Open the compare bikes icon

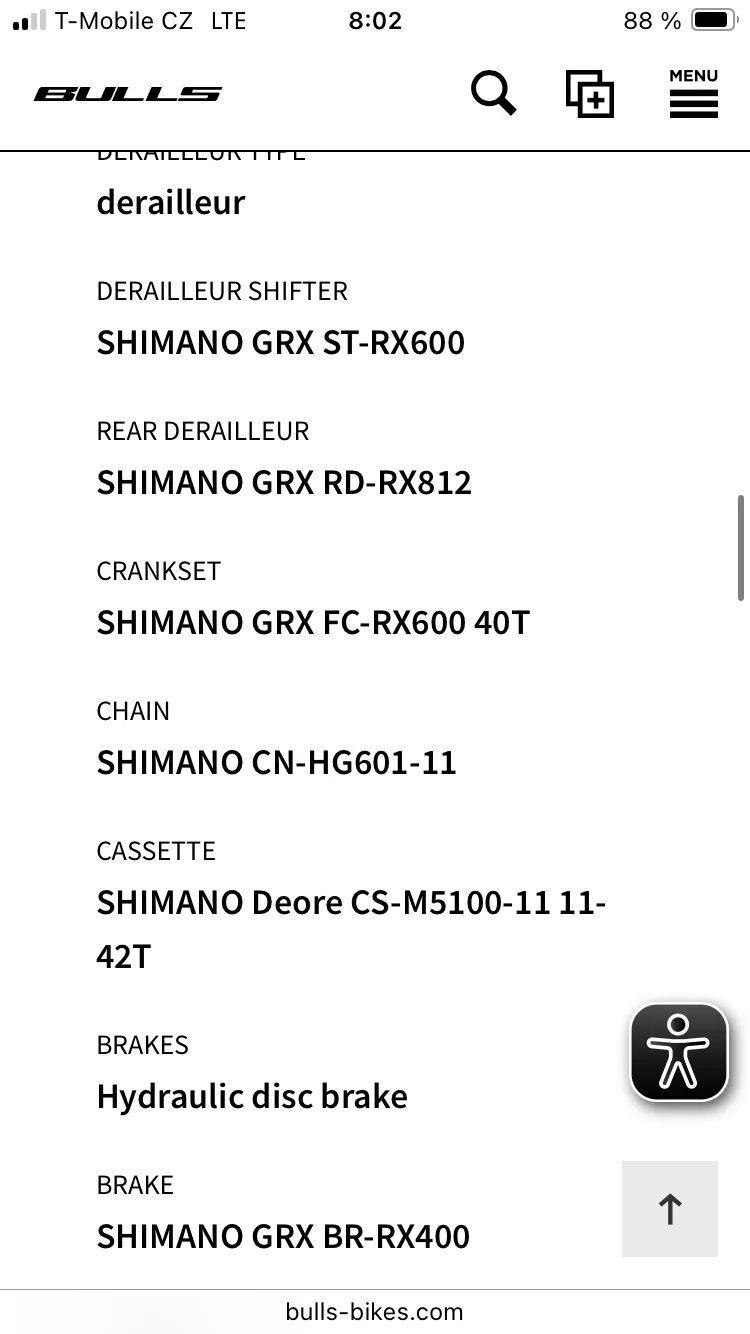[590, 94]
